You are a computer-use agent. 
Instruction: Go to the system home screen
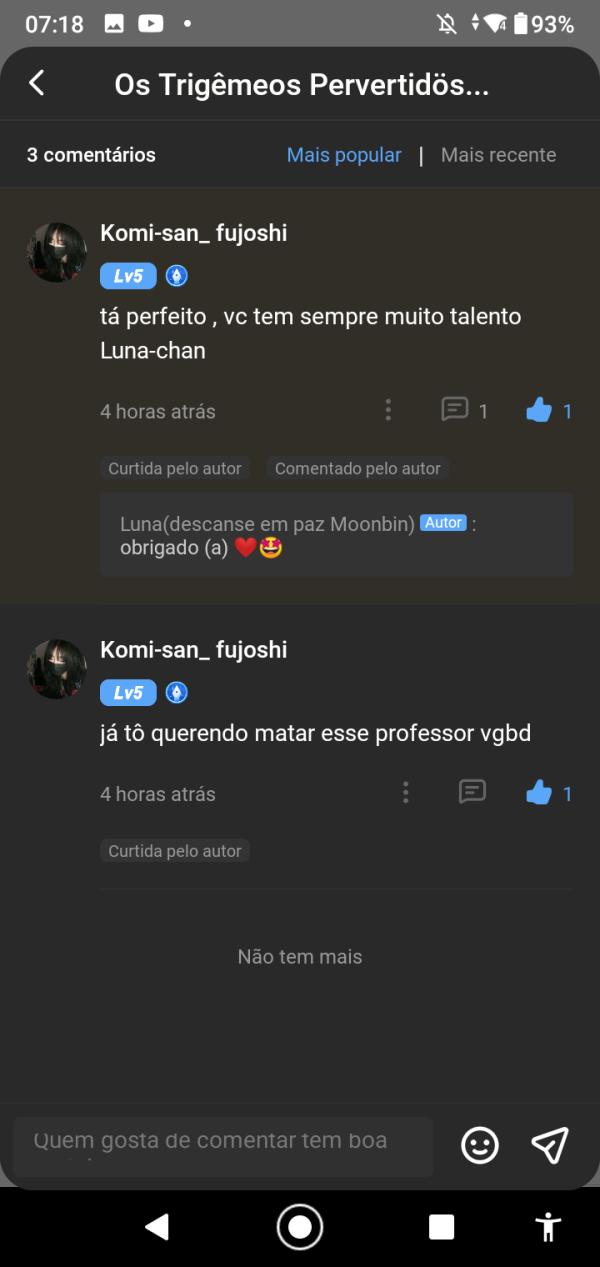[x=300, y=1227]
